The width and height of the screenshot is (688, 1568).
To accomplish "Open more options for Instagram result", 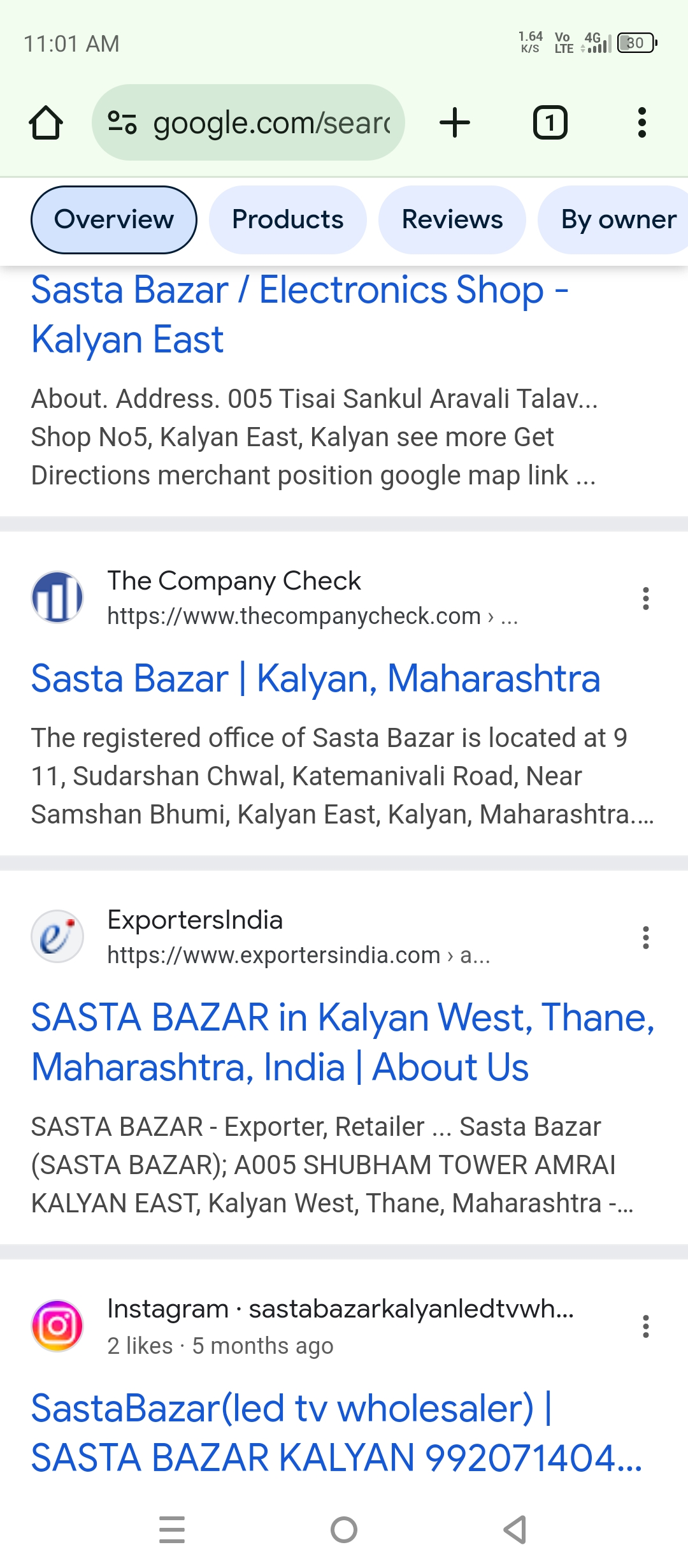I will (x=645, y=1326).
